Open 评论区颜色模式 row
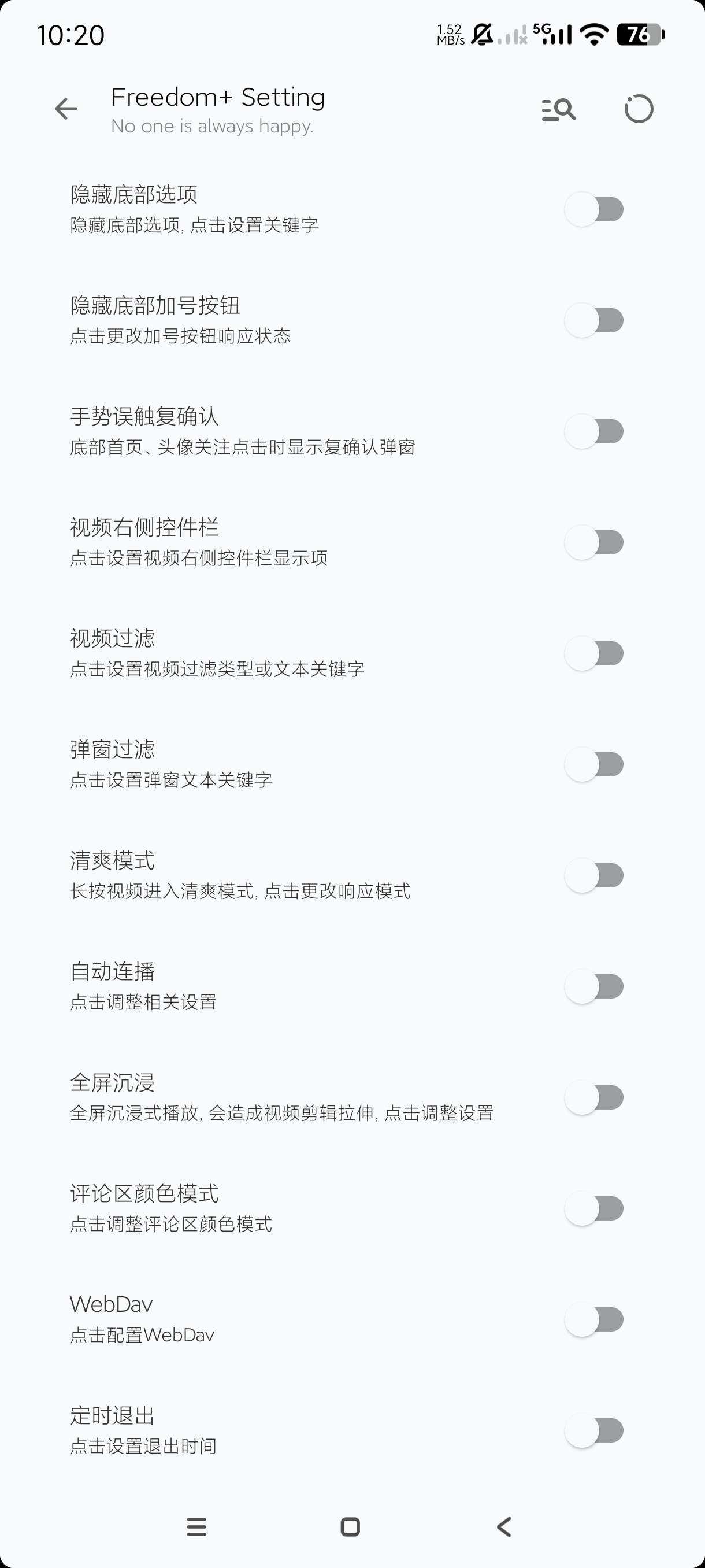The height and width of the screenshot is (1568, 705). pos(243,1208)
